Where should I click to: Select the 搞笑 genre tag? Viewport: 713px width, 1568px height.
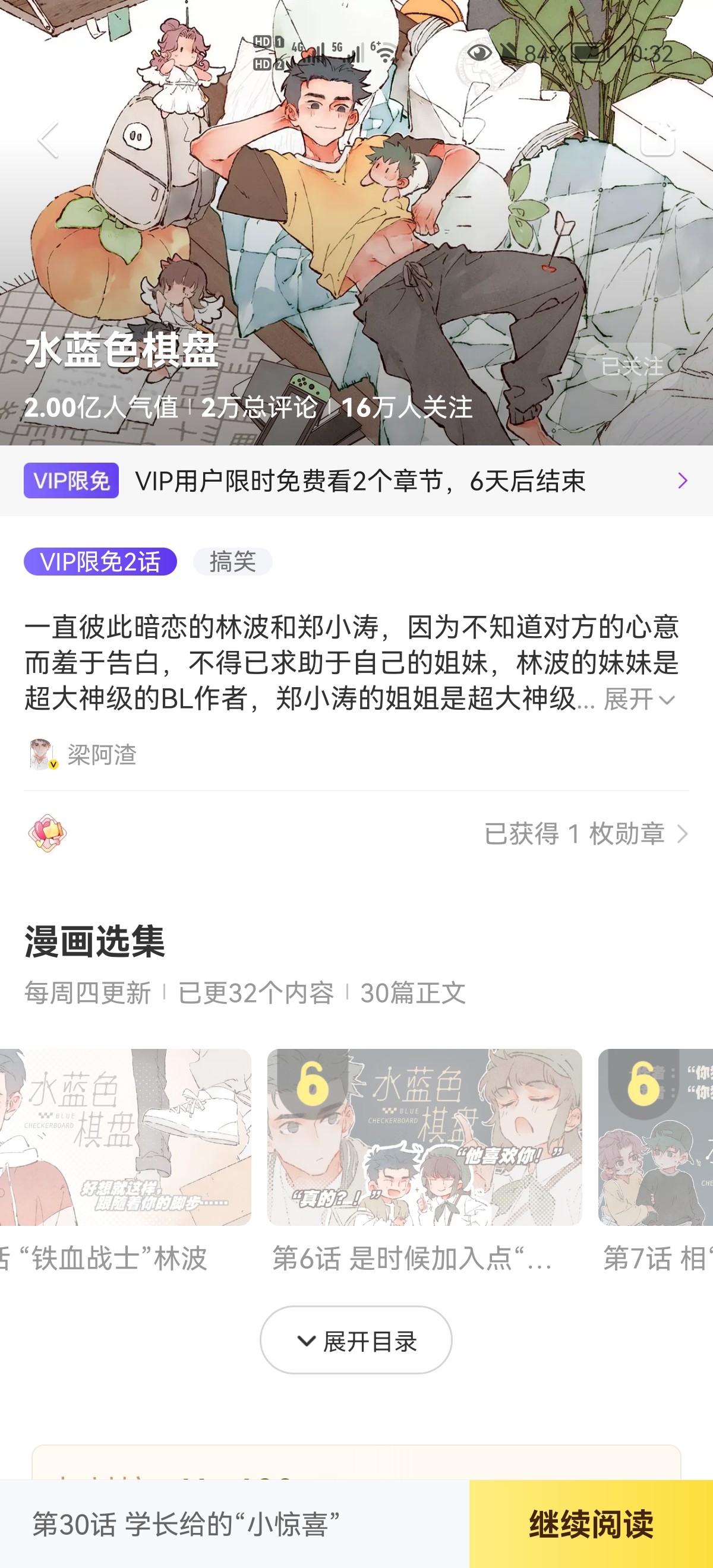point(232,561)
